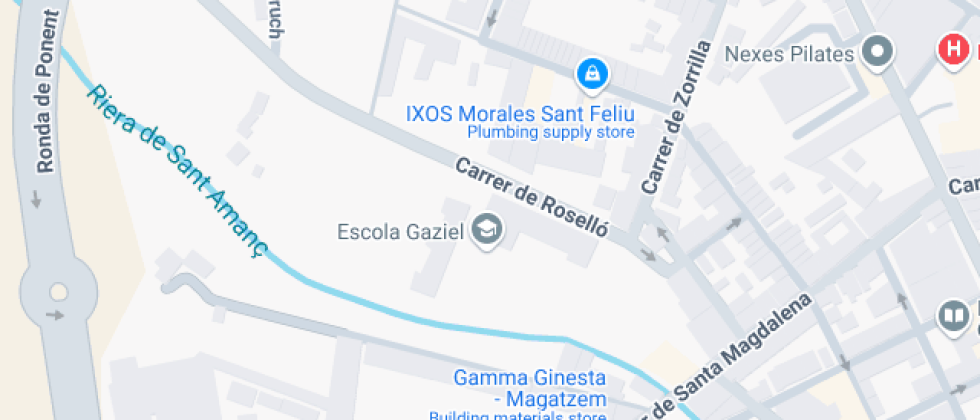This screenshot has height=420, width=980.
Task: Select the Escola Gaziel school marker
Action: tap(488, 231)
